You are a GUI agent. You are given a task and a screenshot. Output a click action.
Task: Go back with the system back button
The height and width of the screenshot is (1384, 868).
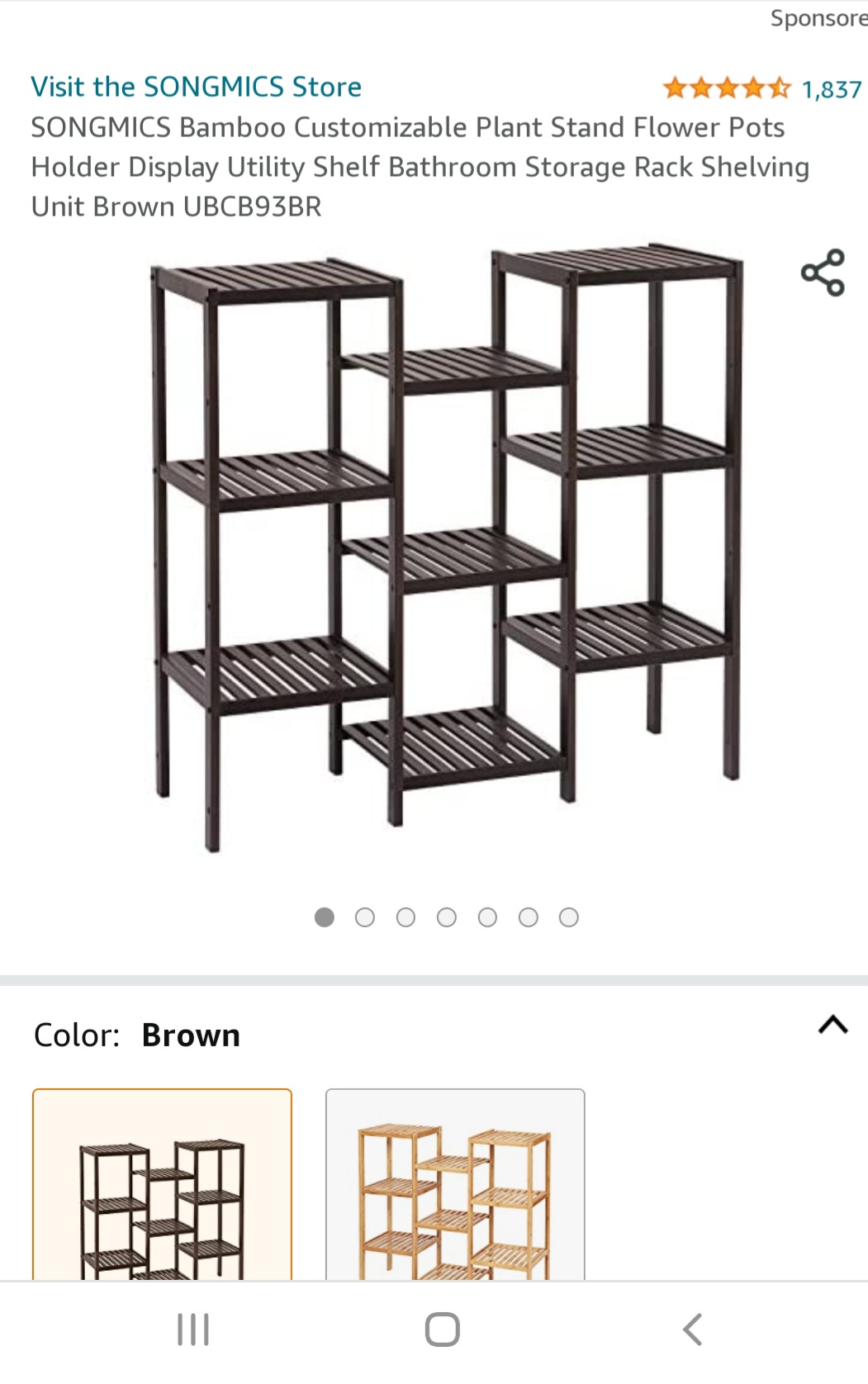point(692,1329)
